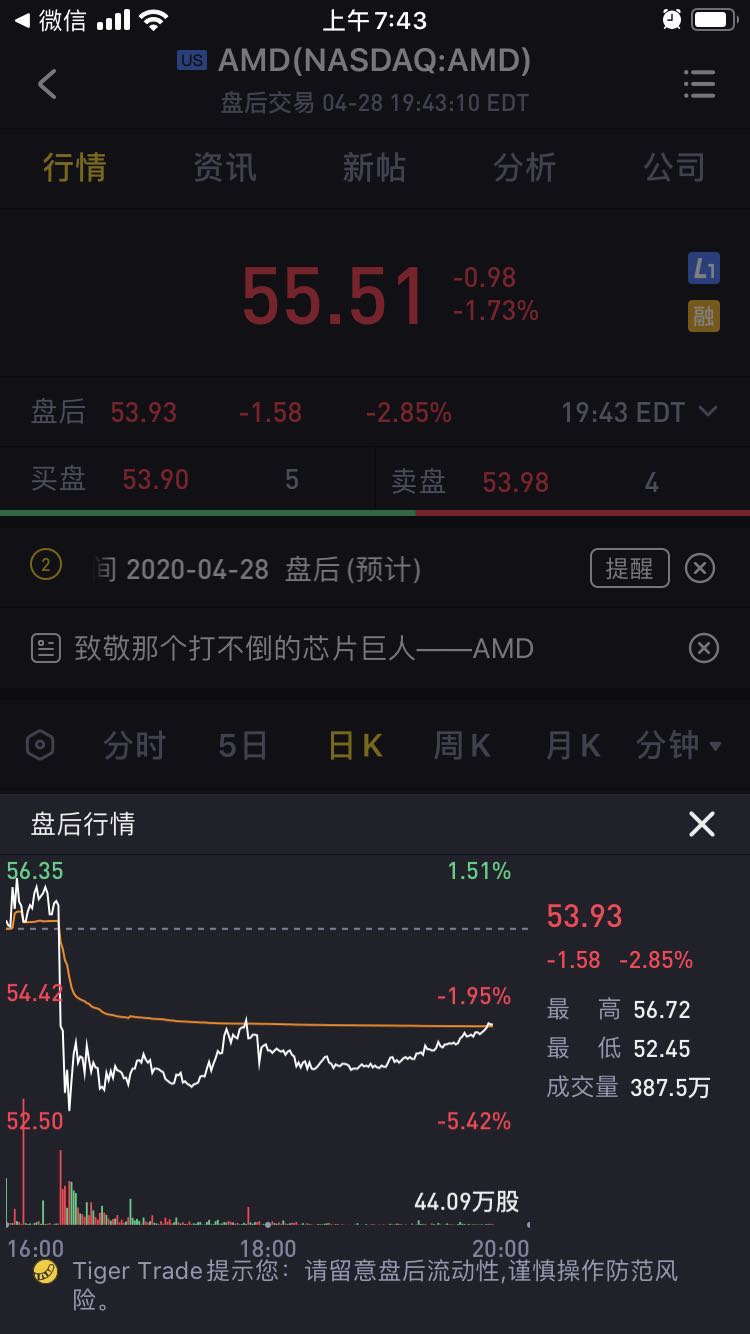Select the 周K chart view
750x1334 pixels.
(462, 746)
